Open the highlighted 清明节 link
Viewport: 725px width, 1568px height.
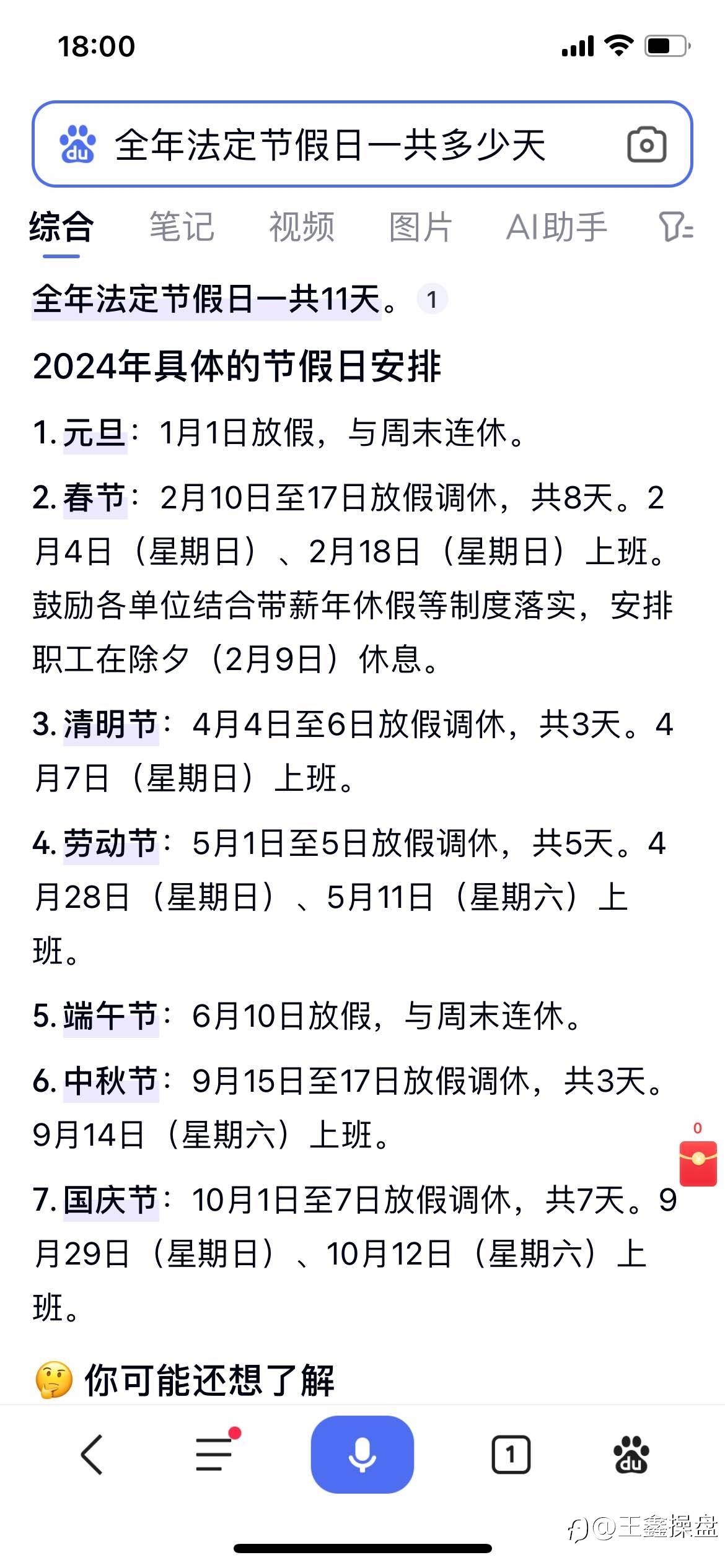point(111,725)
